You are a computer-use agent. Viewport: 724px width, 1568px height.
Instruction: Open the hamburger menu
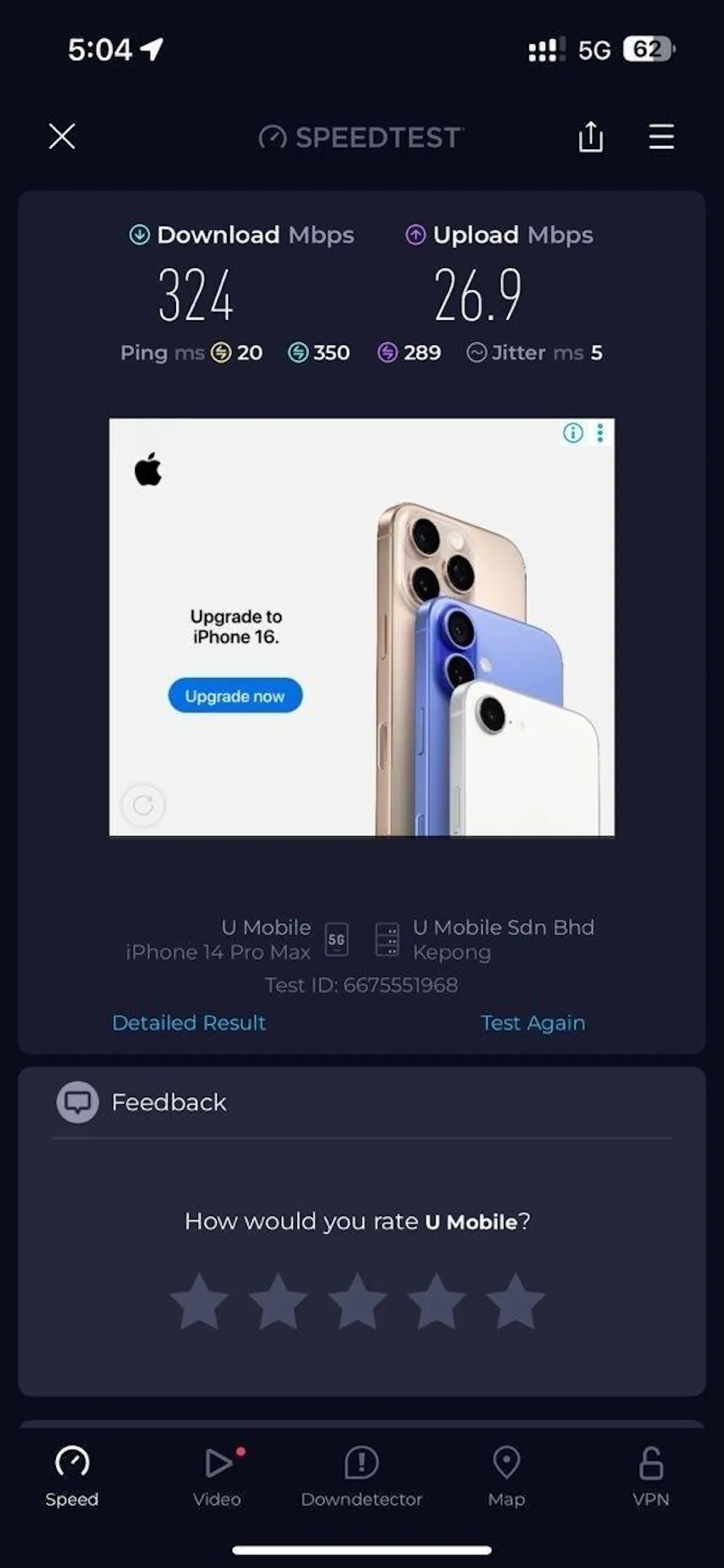tap(661, 136)
